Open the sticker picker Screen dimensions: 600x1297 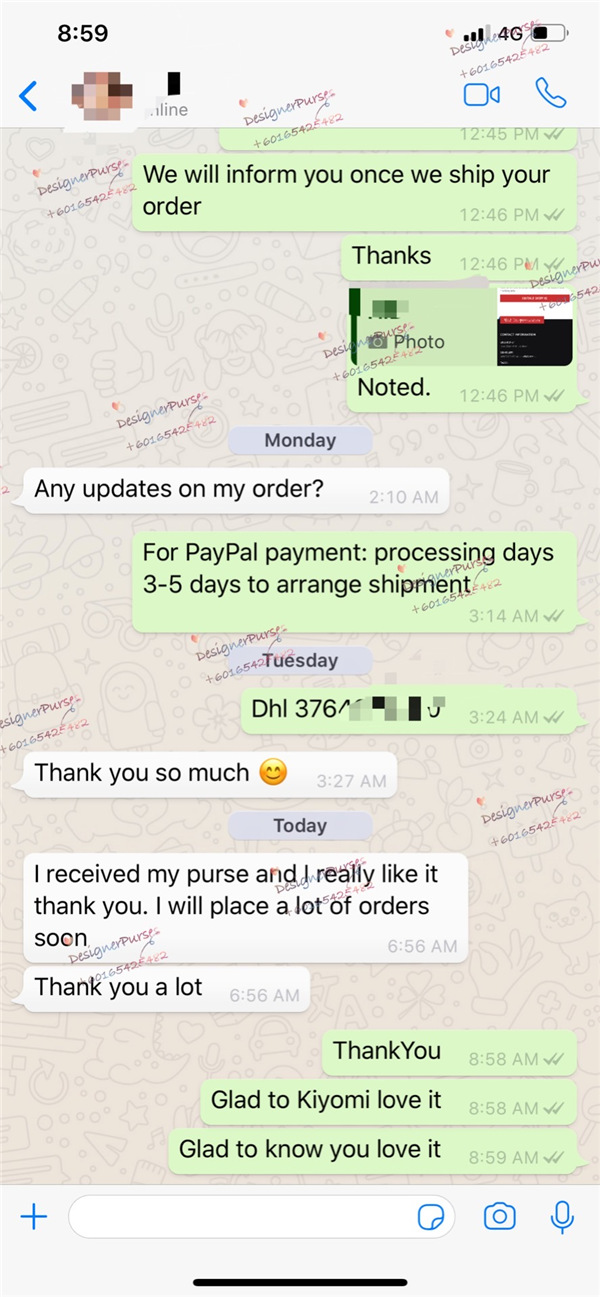[x=431, y=1217]
